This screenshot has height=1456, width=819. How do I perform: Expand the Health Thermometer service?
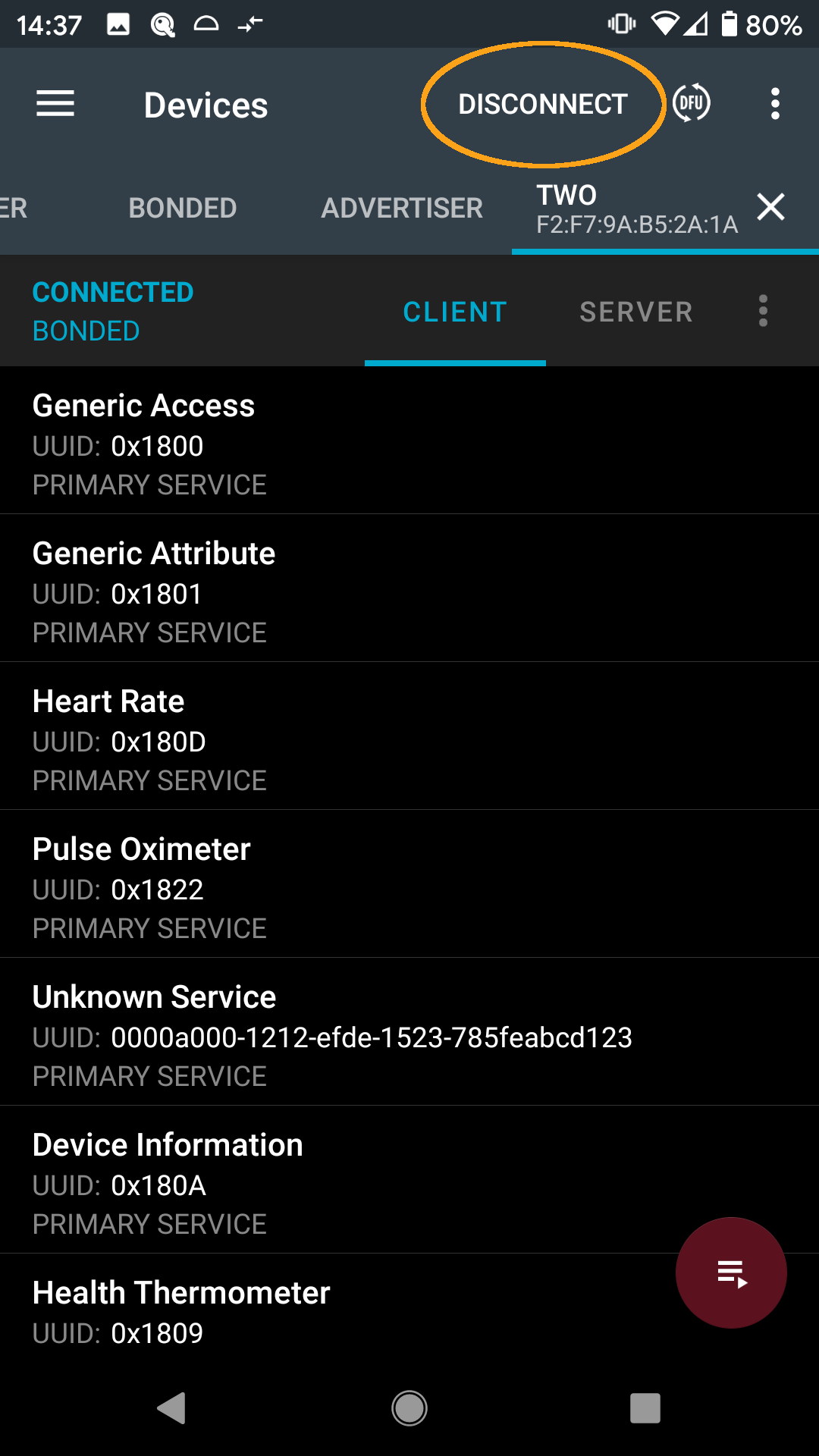(x=303, y=1312)
